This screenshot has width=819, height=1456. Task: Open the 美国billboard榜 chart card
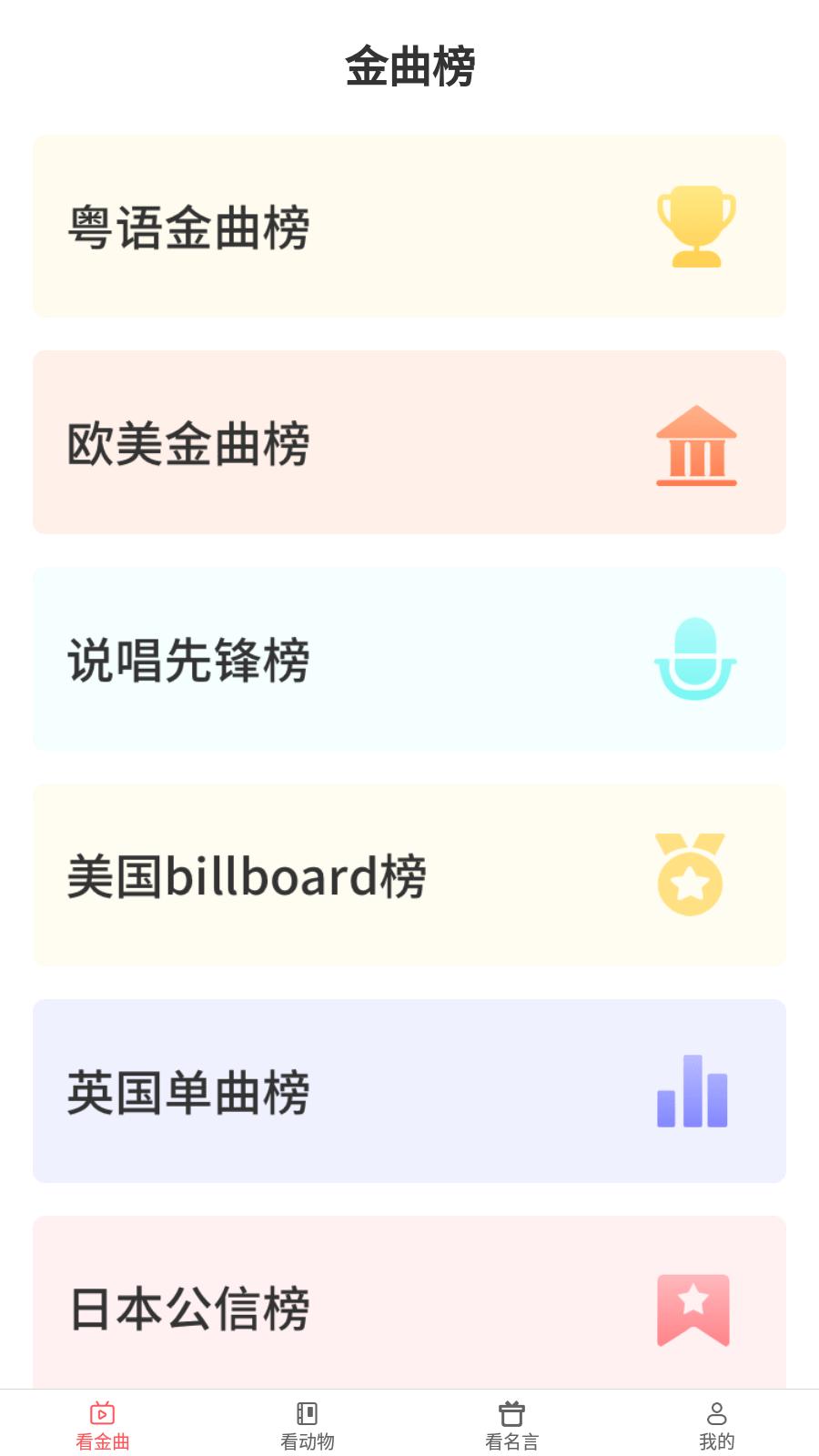pyautogui.click(x=409, y=875)
